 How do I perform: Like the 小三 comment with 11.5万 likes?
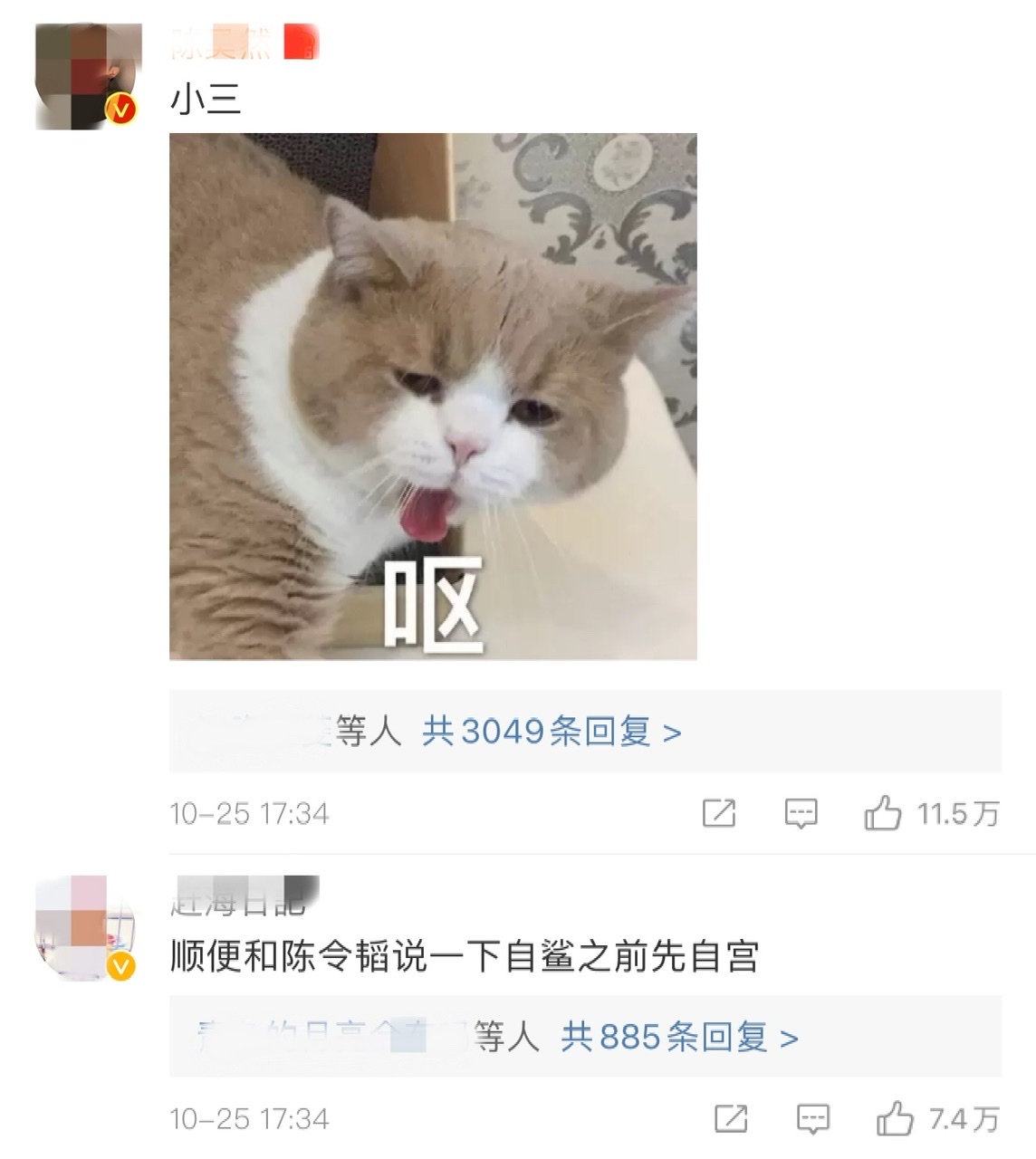(883, 813)
